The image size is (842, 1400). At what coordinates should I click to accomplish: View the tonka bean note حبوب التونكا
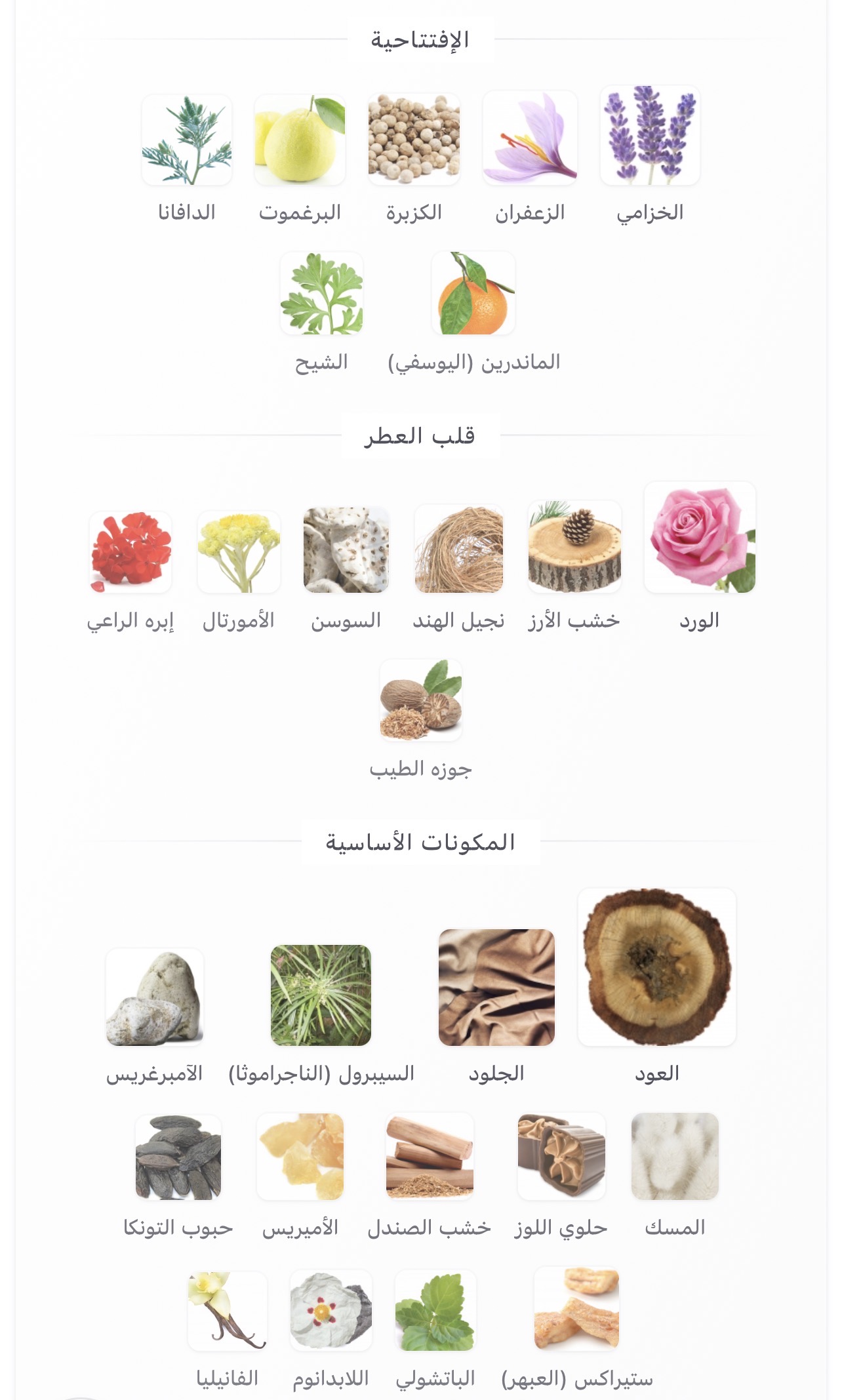178,1157
